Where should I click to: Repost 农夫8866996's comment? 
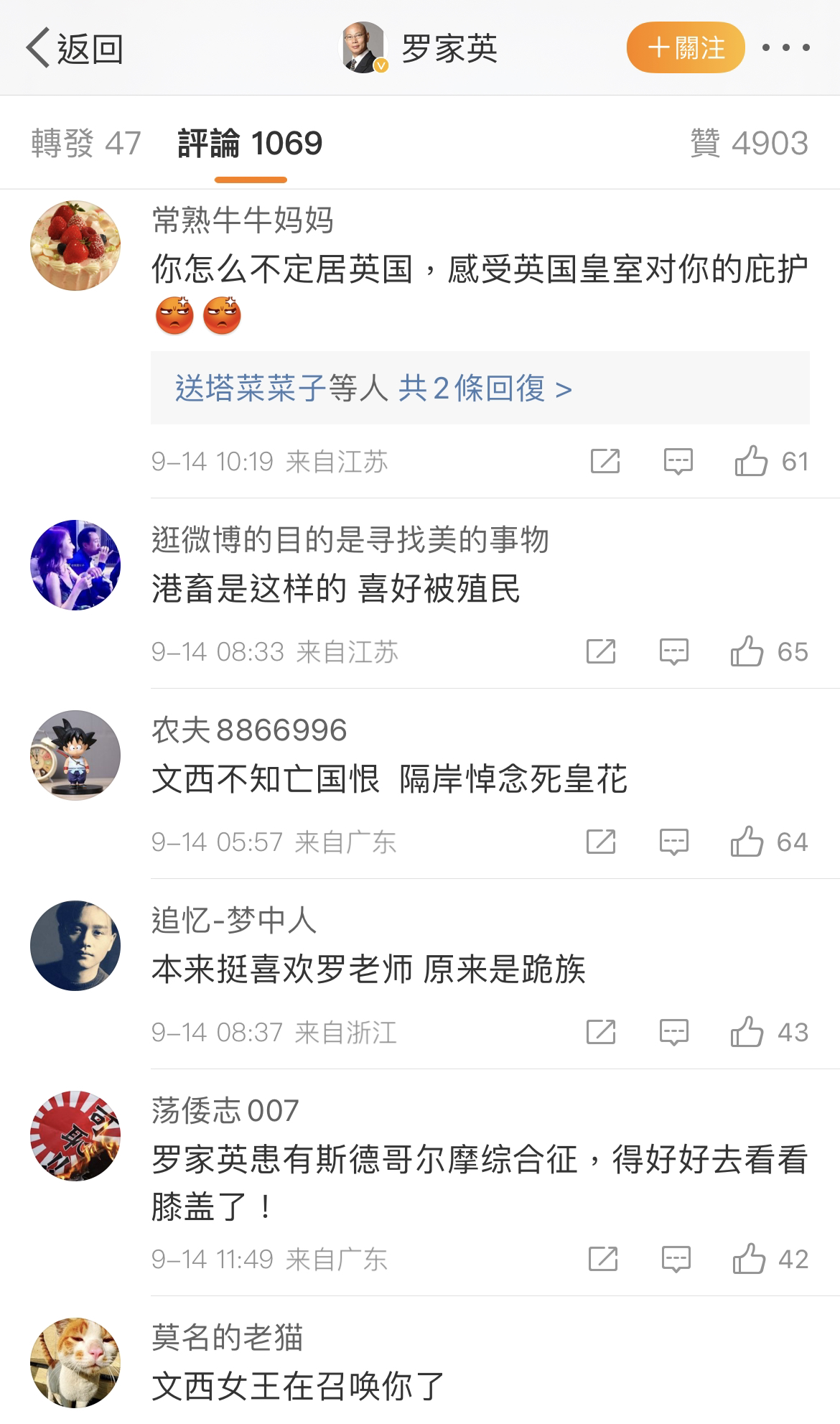tap(600, 842)
